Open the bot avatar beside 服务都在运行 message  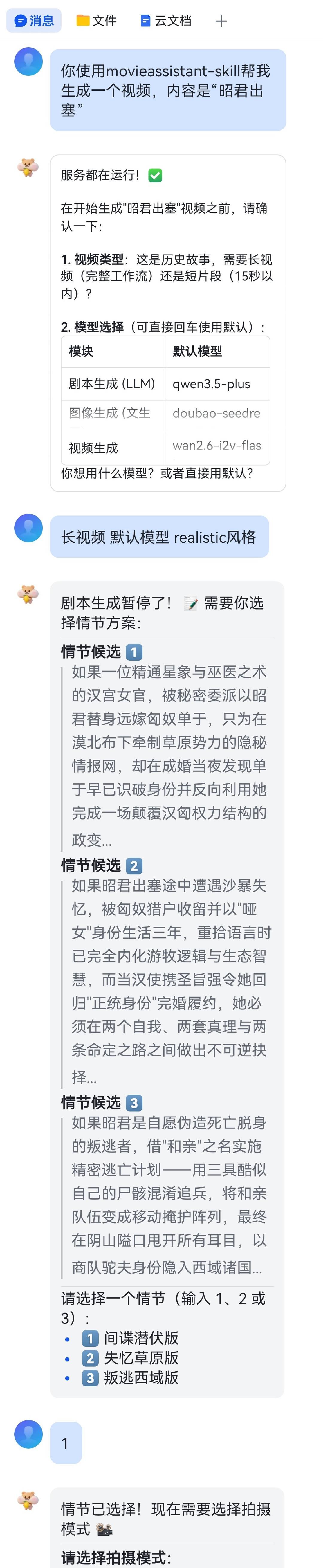point(28,167)
